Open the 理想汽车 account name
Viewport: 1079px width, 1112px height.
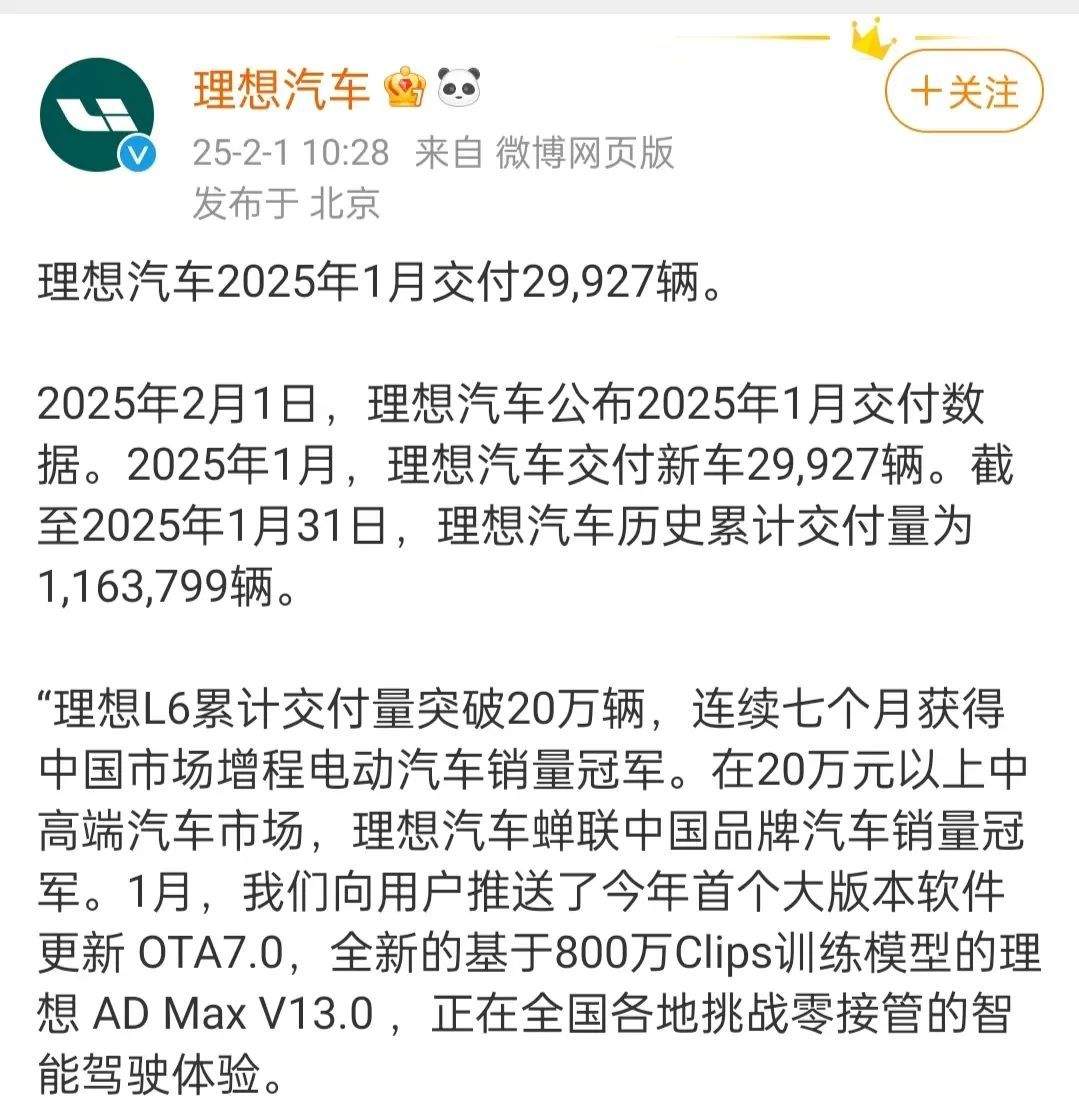(281, 91)
